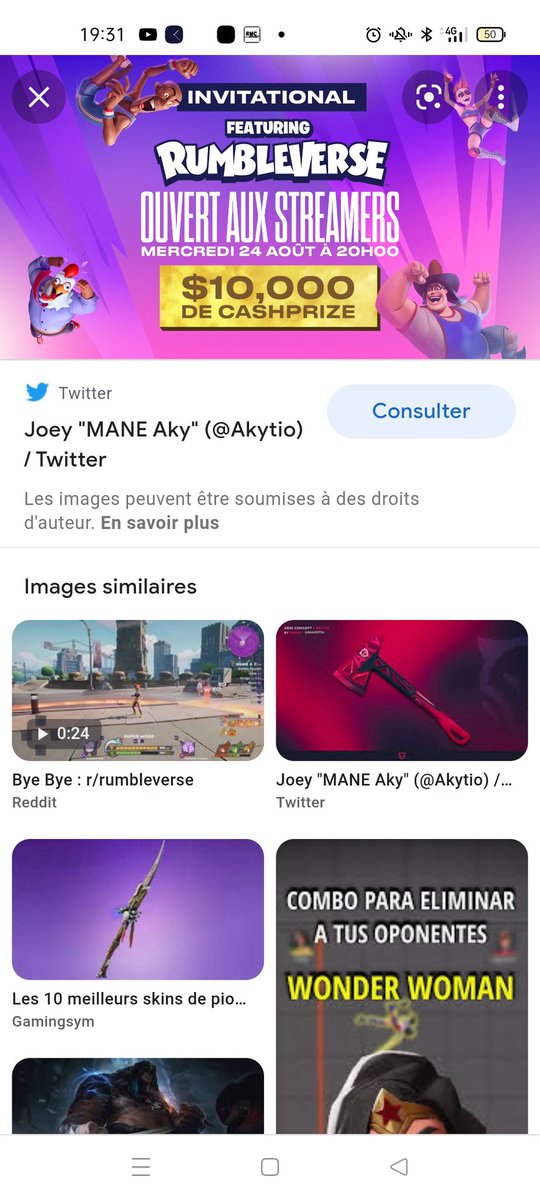Screen dimensions: 540x1200
Task: Go to the system home screen
Action: [269, 1167]
